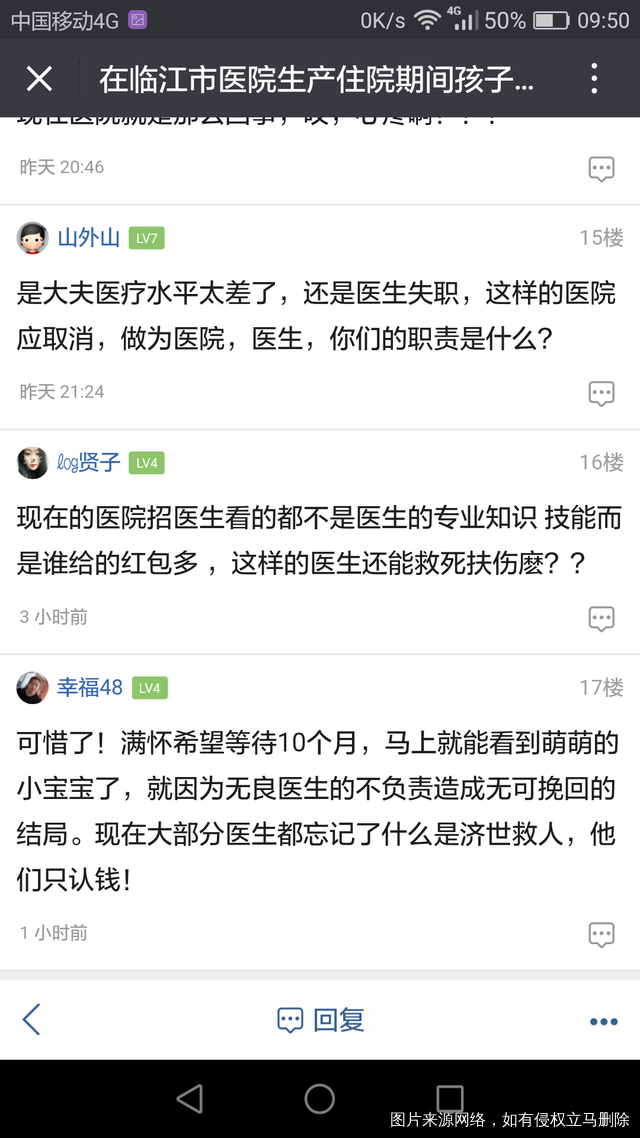Open the system recent apps view
The height and width of the screenshot is (1138, 640).
pos(450,1098)
